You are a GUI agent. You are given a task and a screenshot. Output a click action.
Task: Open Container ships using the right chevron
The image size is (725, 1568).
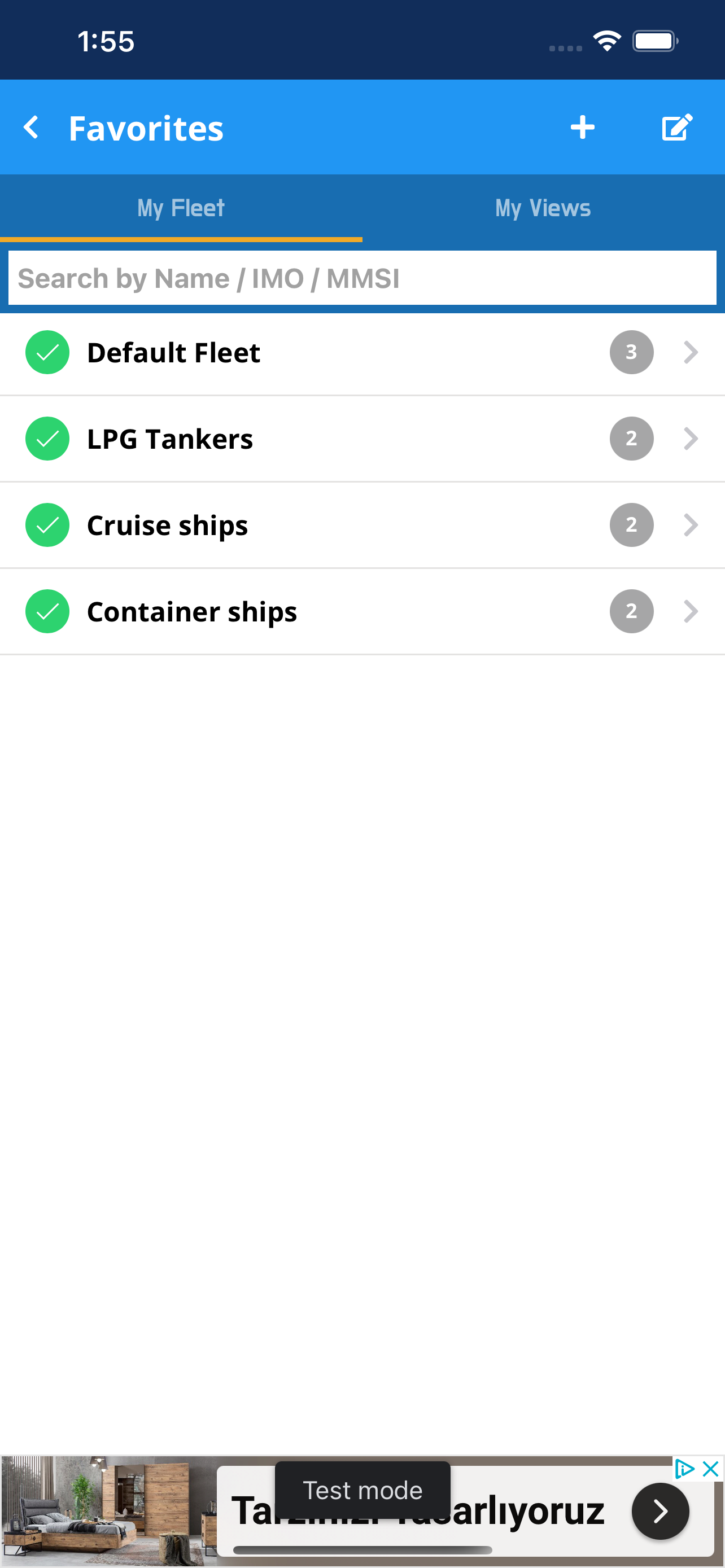click(689, 611)
